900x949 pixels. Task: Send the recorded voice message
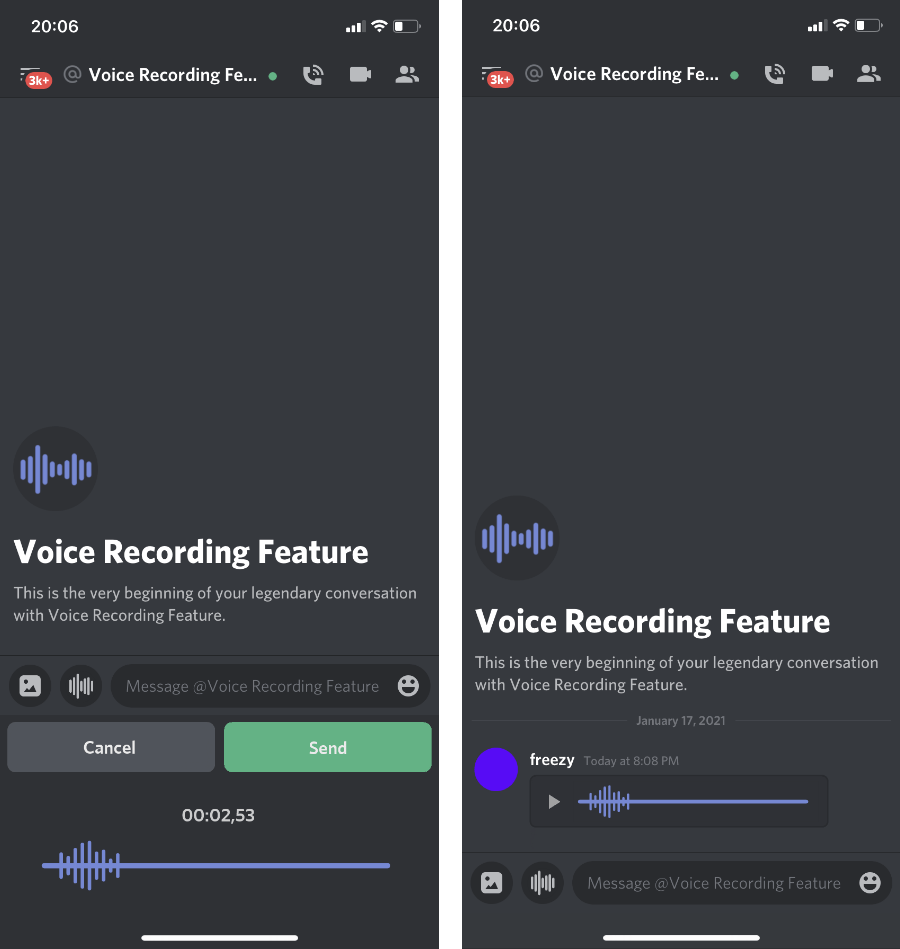click(x=328, y=747)
